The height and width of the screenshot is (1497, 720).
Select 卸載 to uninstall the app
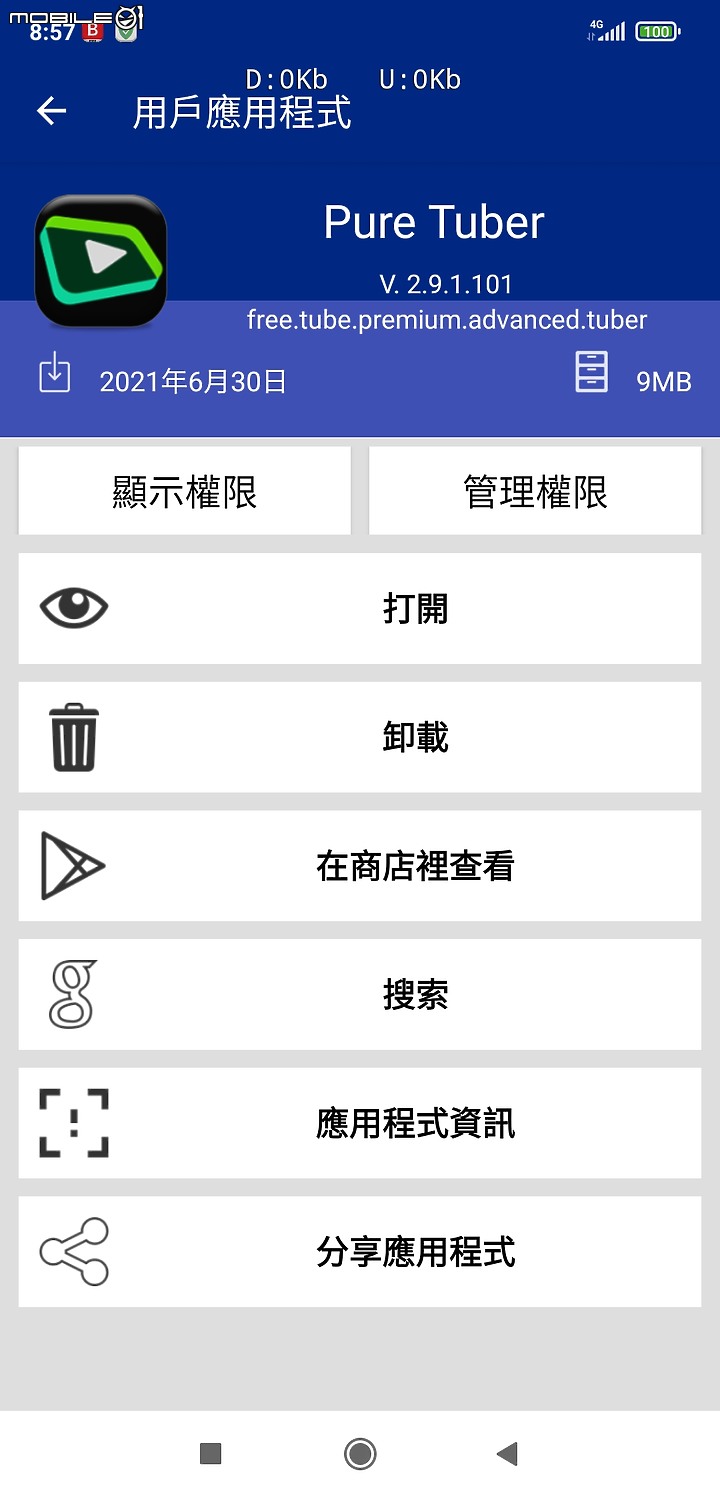click(x=360, y=737)
